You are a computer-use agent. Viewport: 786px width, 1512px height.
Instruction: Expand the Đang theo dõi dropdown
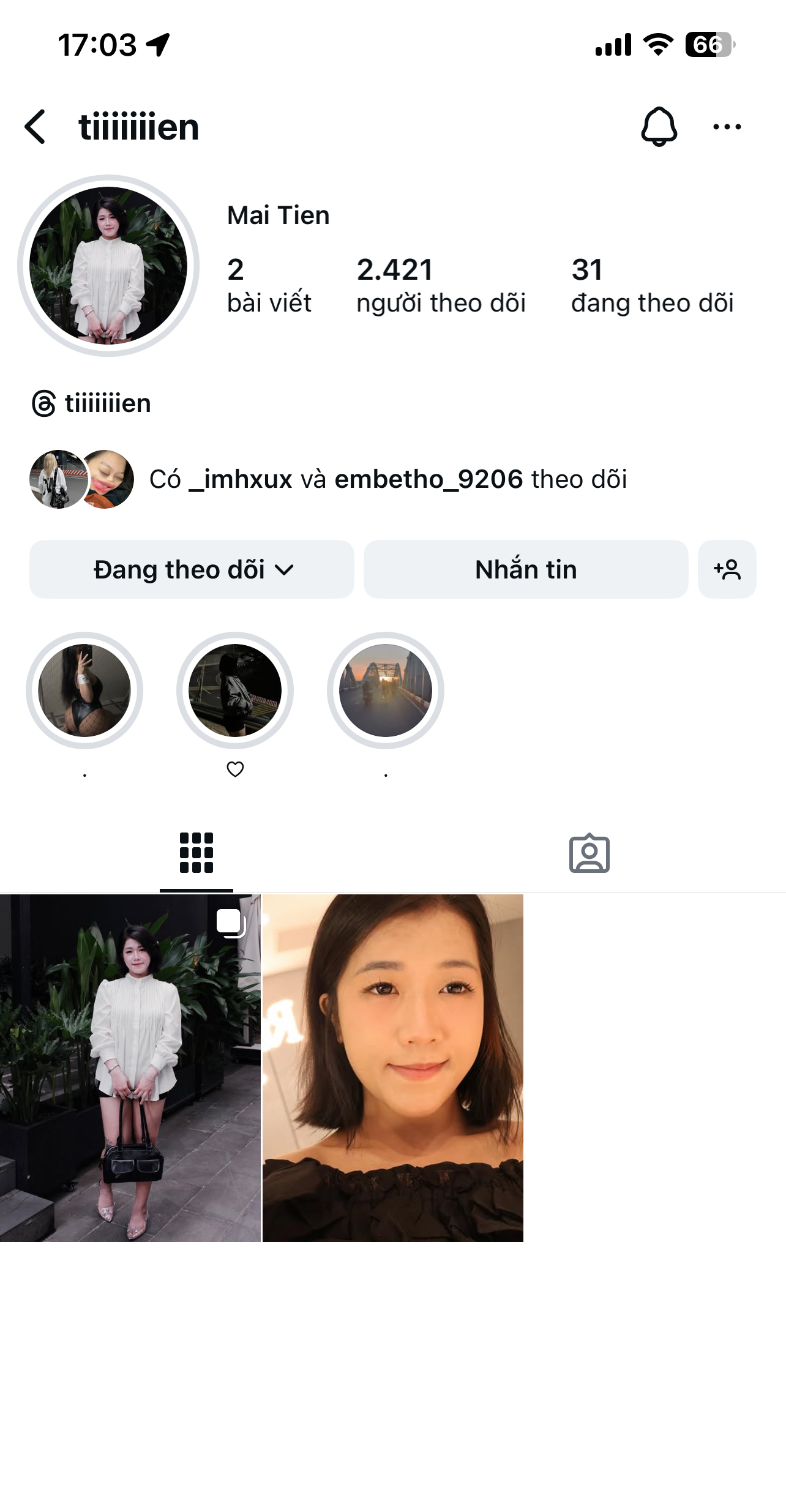[192, 569]
